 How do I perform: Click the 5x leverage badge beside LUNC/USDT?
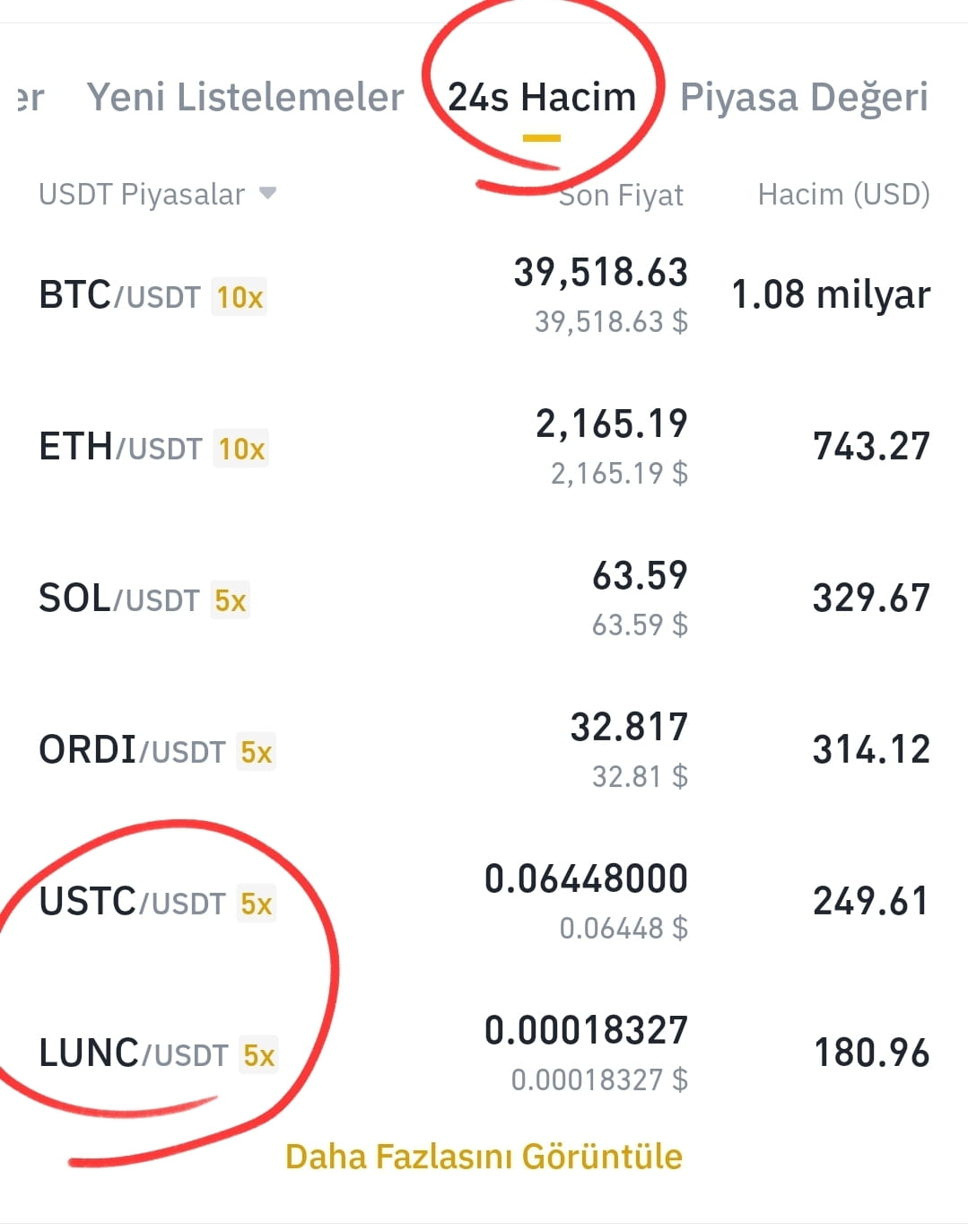tap(262, 1057)
